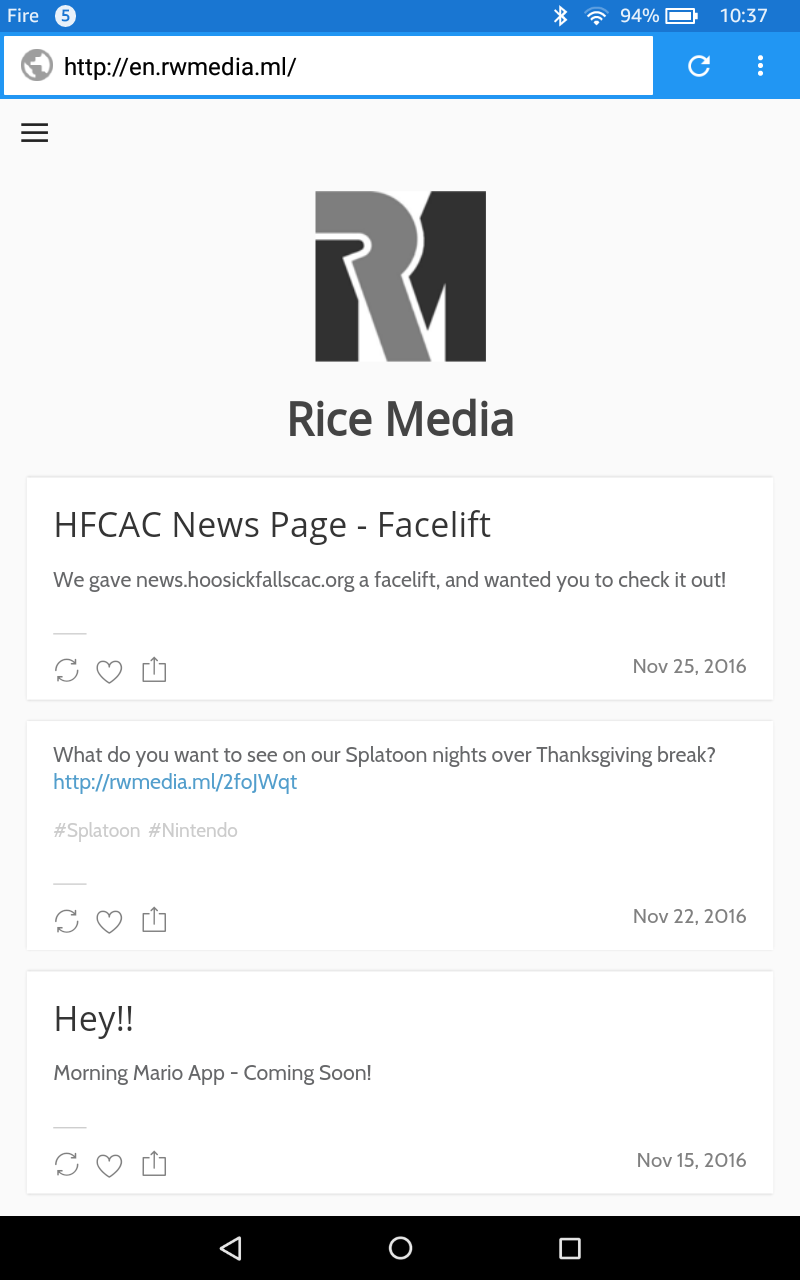
Task: Open the Hey!! post
Action: (x=94, y=1019)
